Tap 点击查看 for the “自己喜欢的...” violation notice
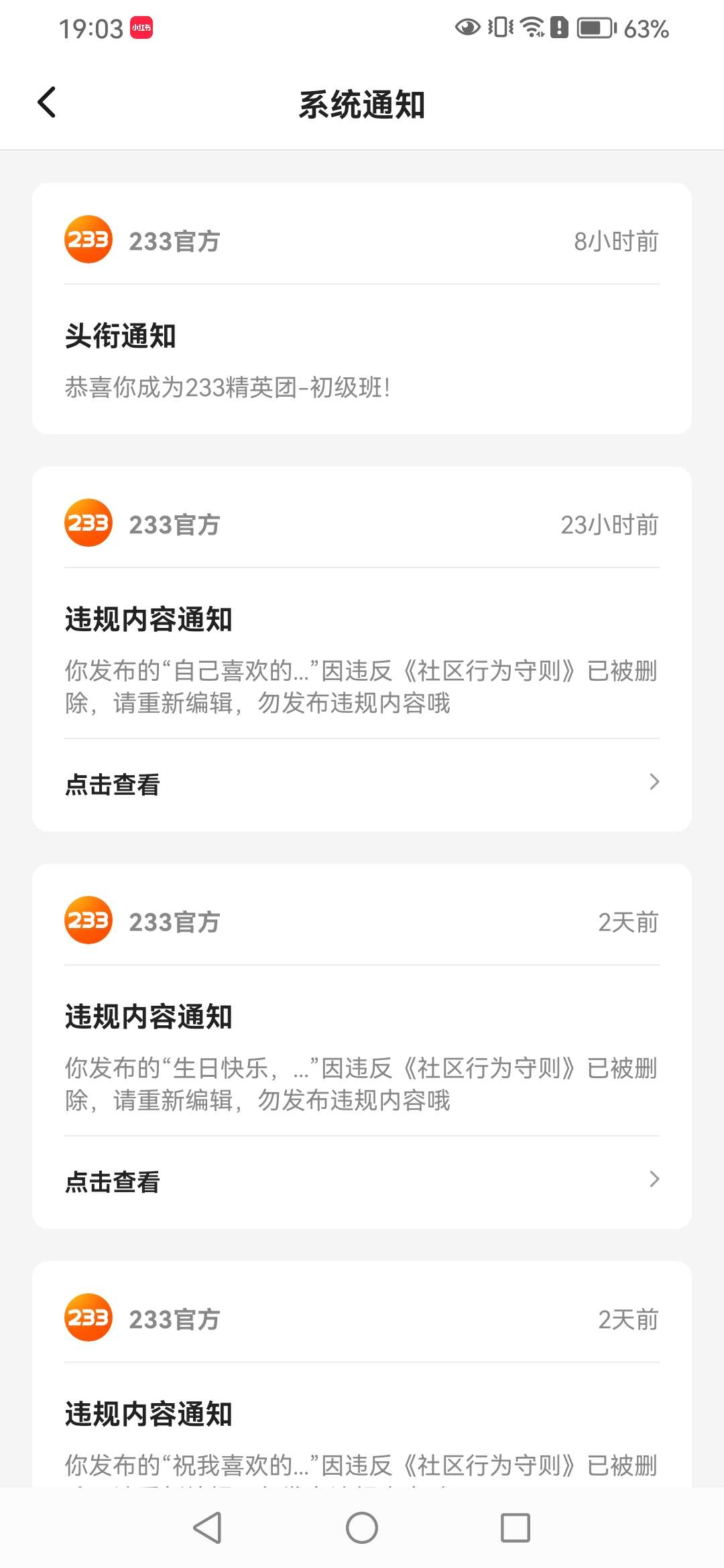Screen dimensions: 724x1568 [x=362, y=784]
